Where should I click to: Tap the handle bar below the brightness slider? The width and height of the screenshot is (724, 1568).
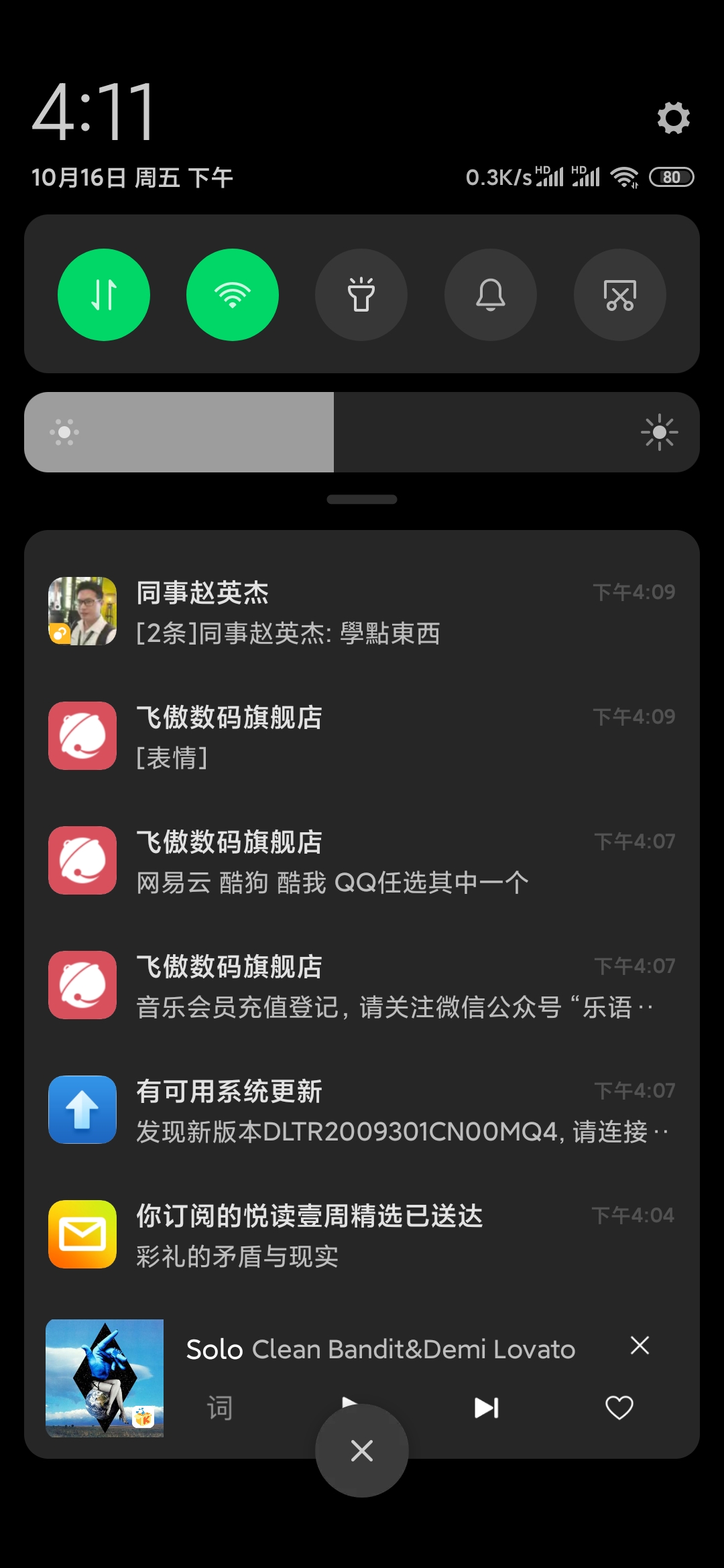pyautogui.click(x=362, y=499)
